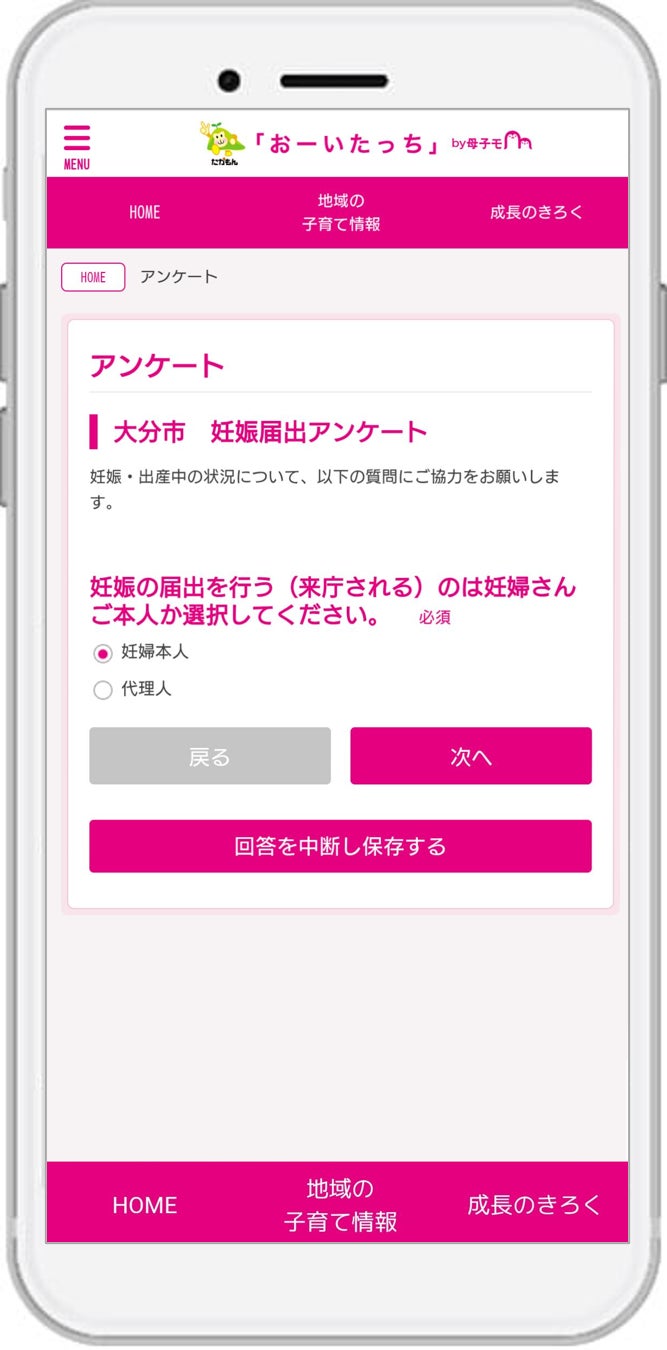
Task: Open 地域の子育て情報 in the bottom bar
Action: click(x=341, y=1204)
